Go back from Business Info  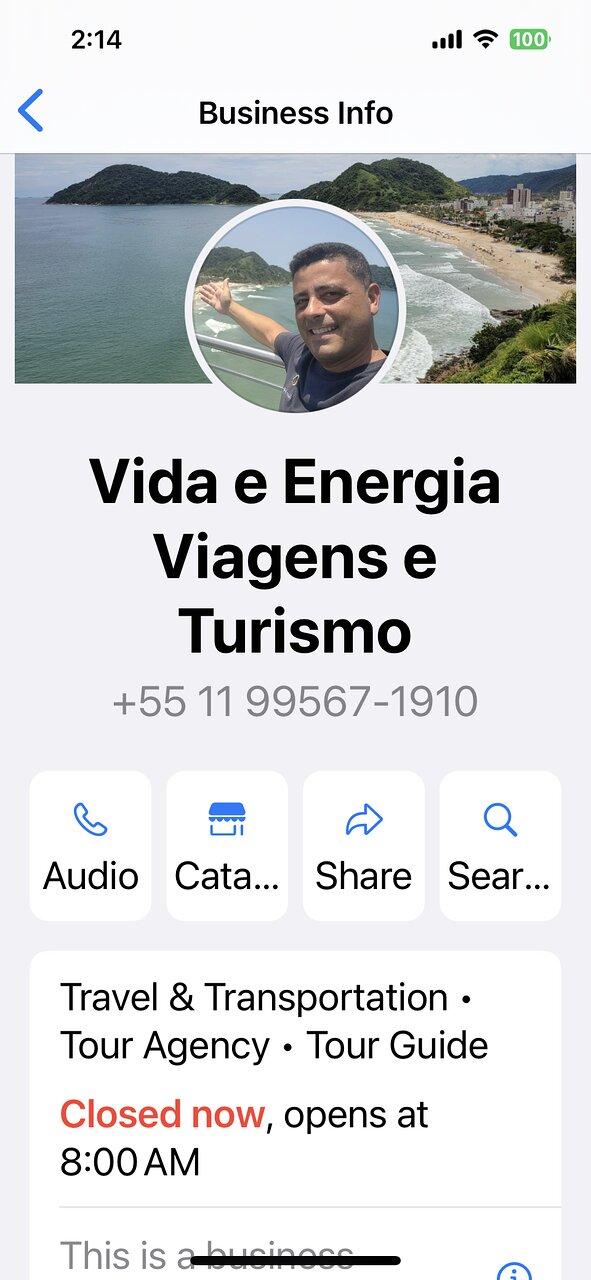31,111
